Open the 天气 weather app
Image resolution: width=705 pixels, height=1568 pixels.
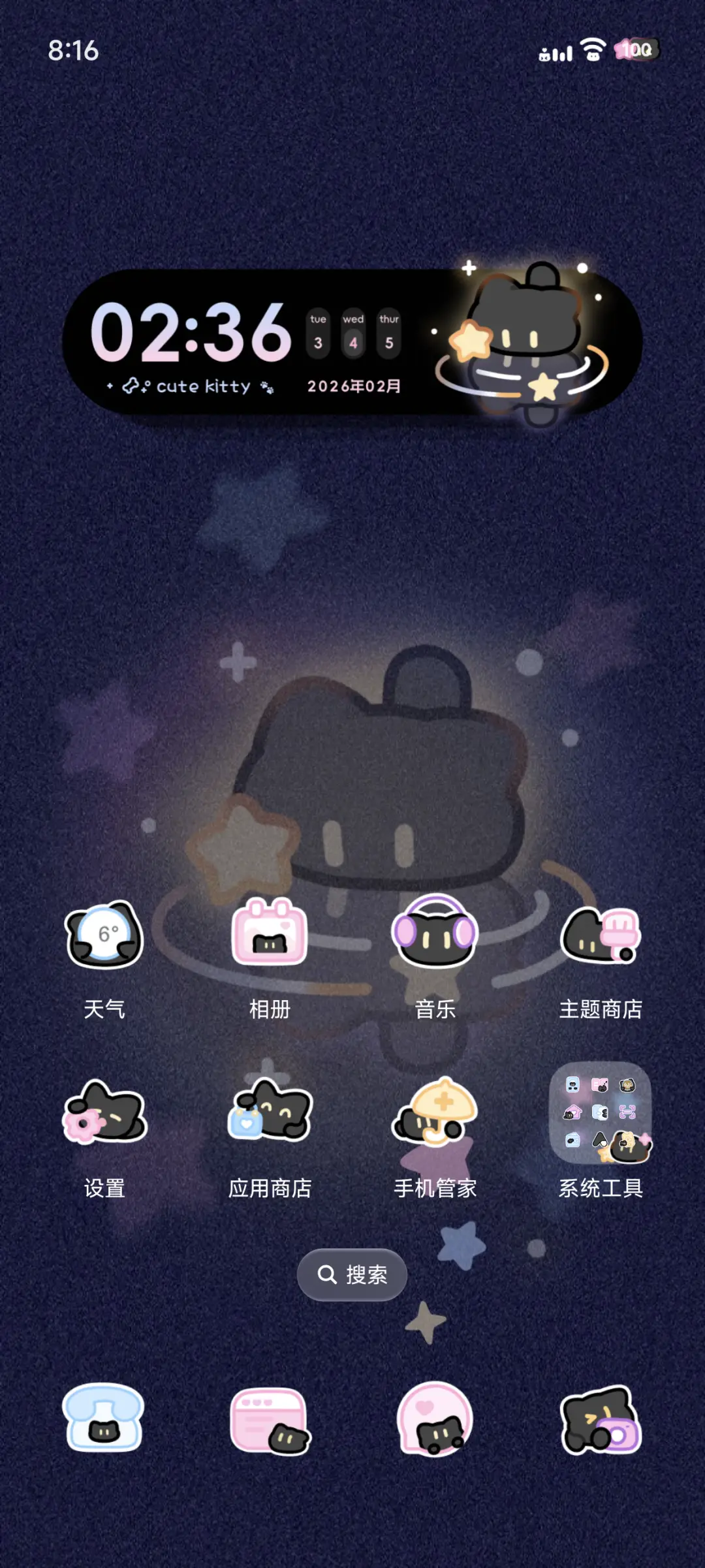[x=104, y=935]
